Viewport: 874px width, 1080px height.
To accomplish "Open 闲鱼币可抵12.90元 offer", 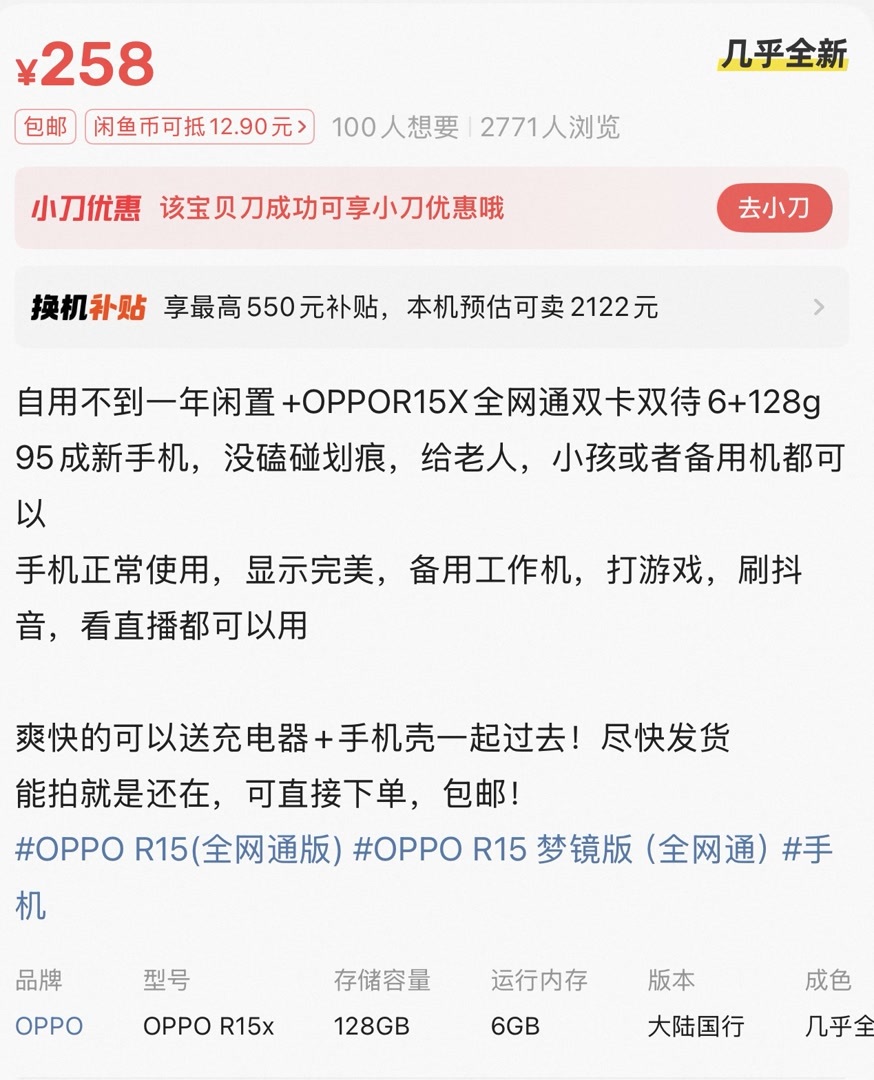I will 200,127.
